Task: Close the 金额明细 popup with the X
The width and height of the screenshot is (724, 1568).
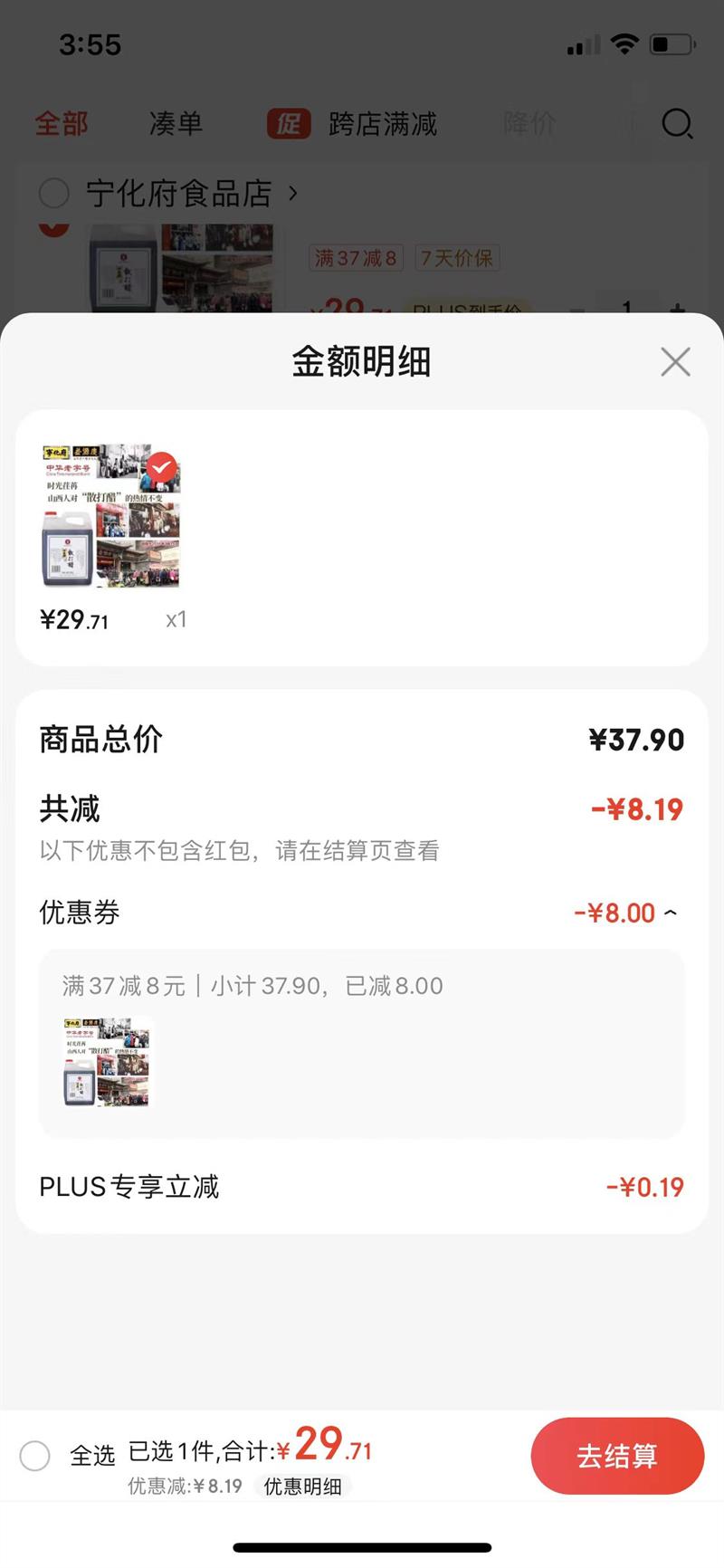Action: point(675,361)
